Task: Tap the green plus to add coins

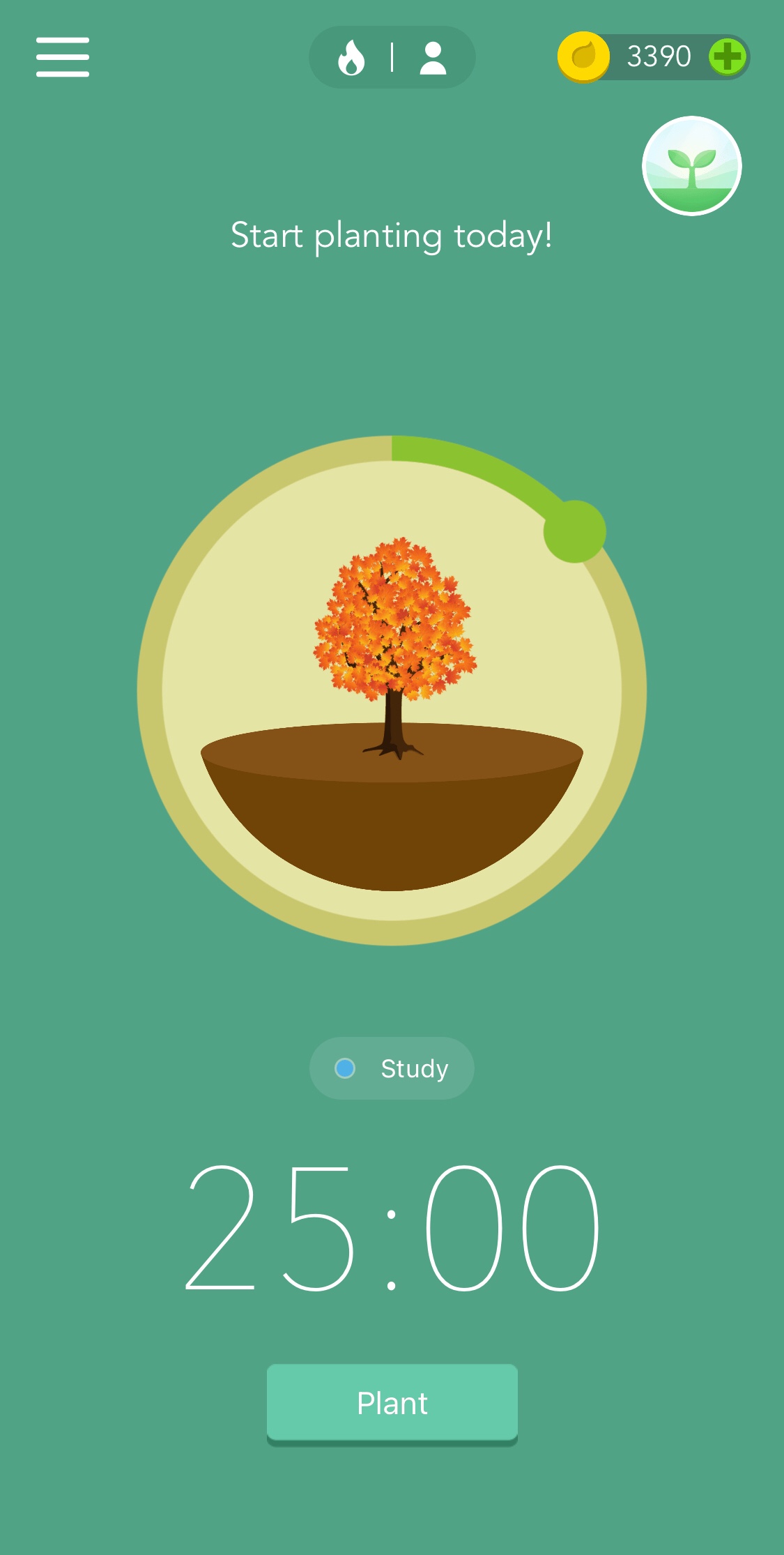Action: coord(728,56)
